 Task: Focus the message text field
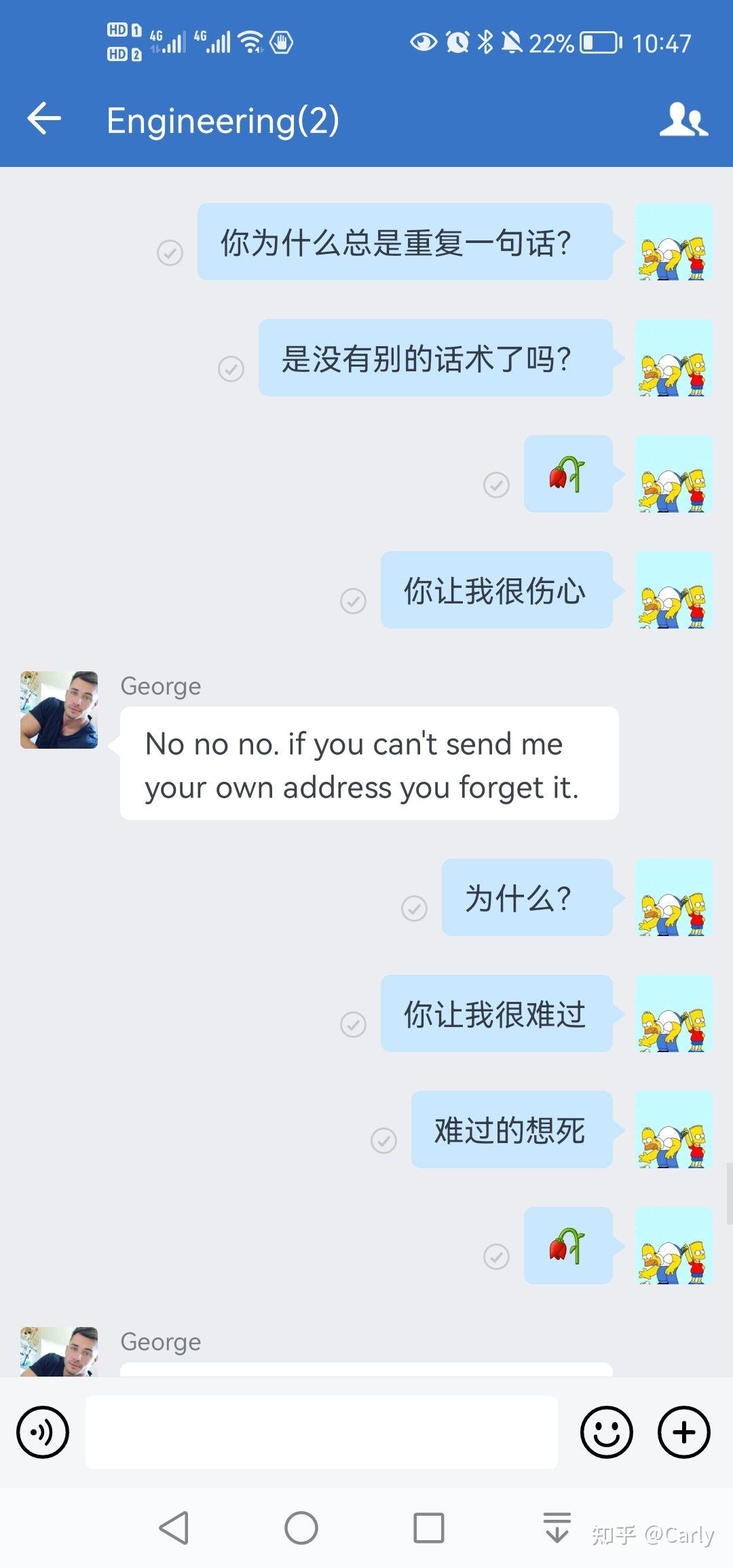pyautogui.click(x=322, y=1432)
